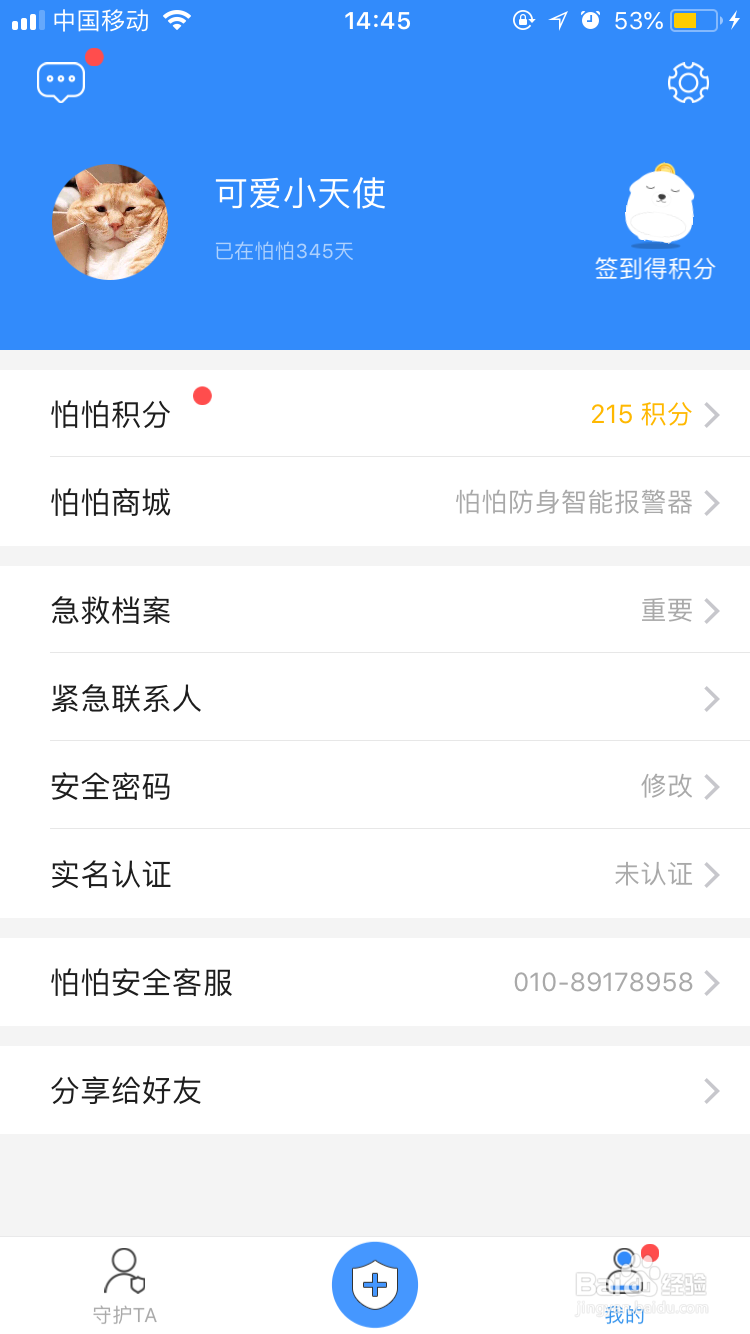
Task: Contact 怕怕安全客服 customer service
Action: click(375, 982)
